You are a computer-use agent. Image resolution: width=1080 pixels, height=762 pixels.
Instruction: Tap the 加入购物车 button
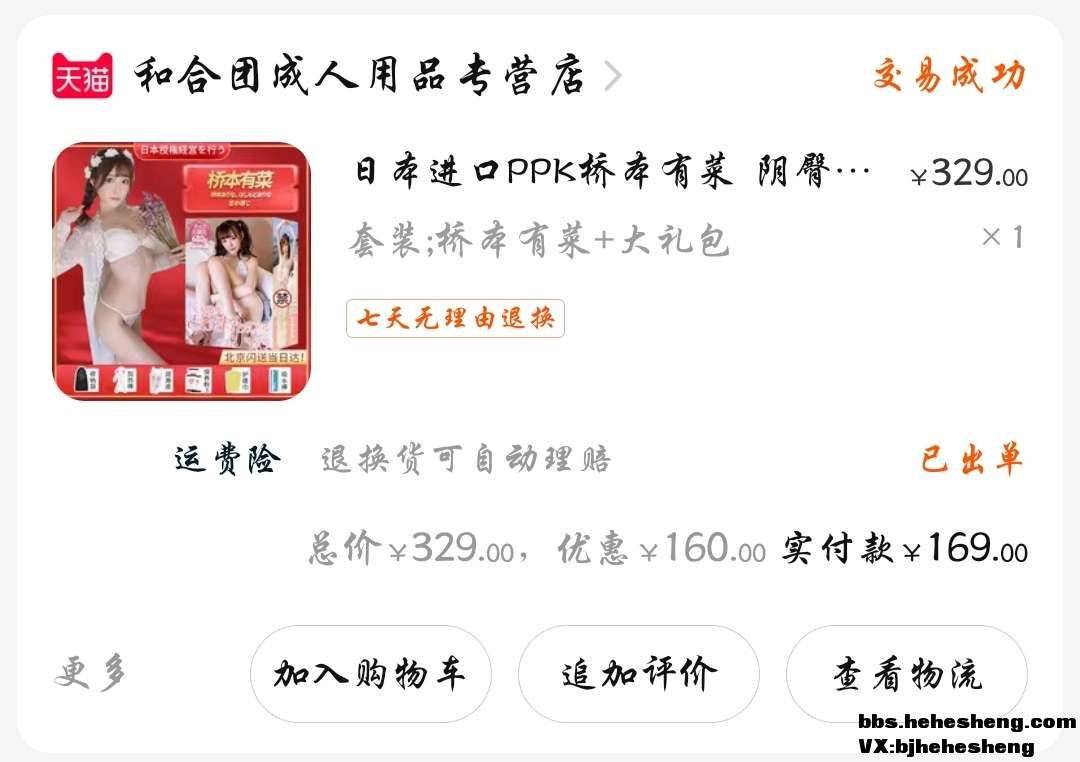point(370,674)
